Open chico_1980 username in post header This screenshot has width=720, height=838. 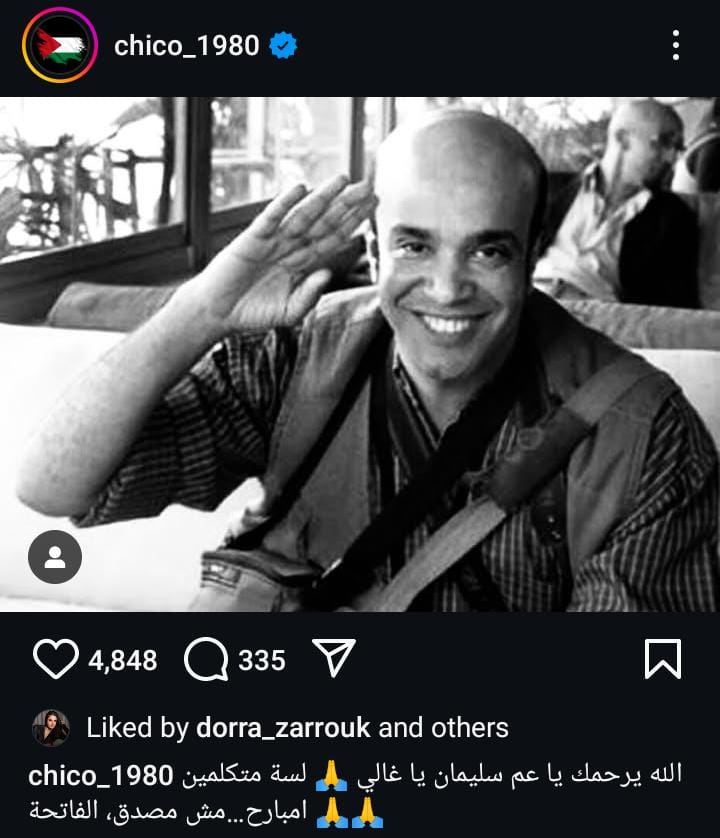coord(187,45)
